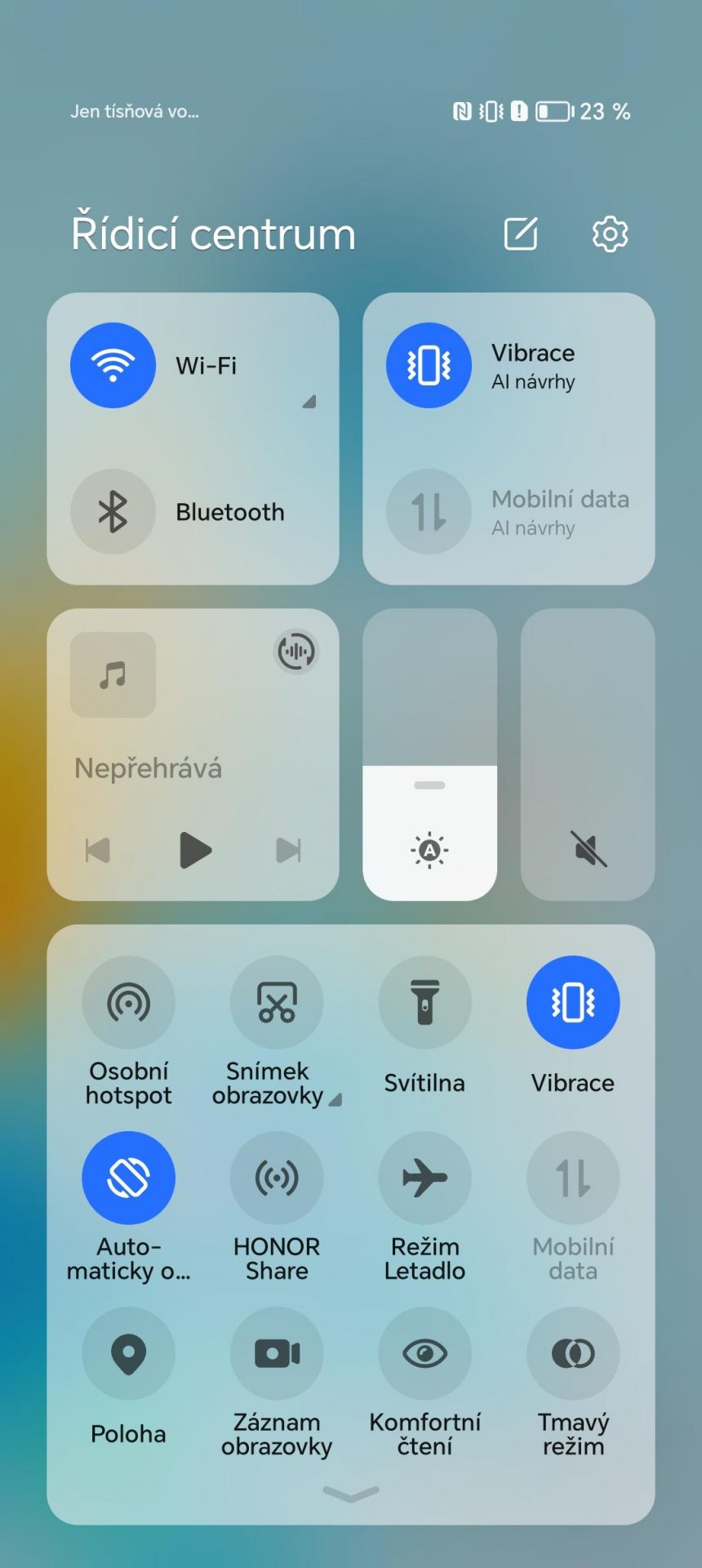Turn on Poloha location

[129, 1353]
